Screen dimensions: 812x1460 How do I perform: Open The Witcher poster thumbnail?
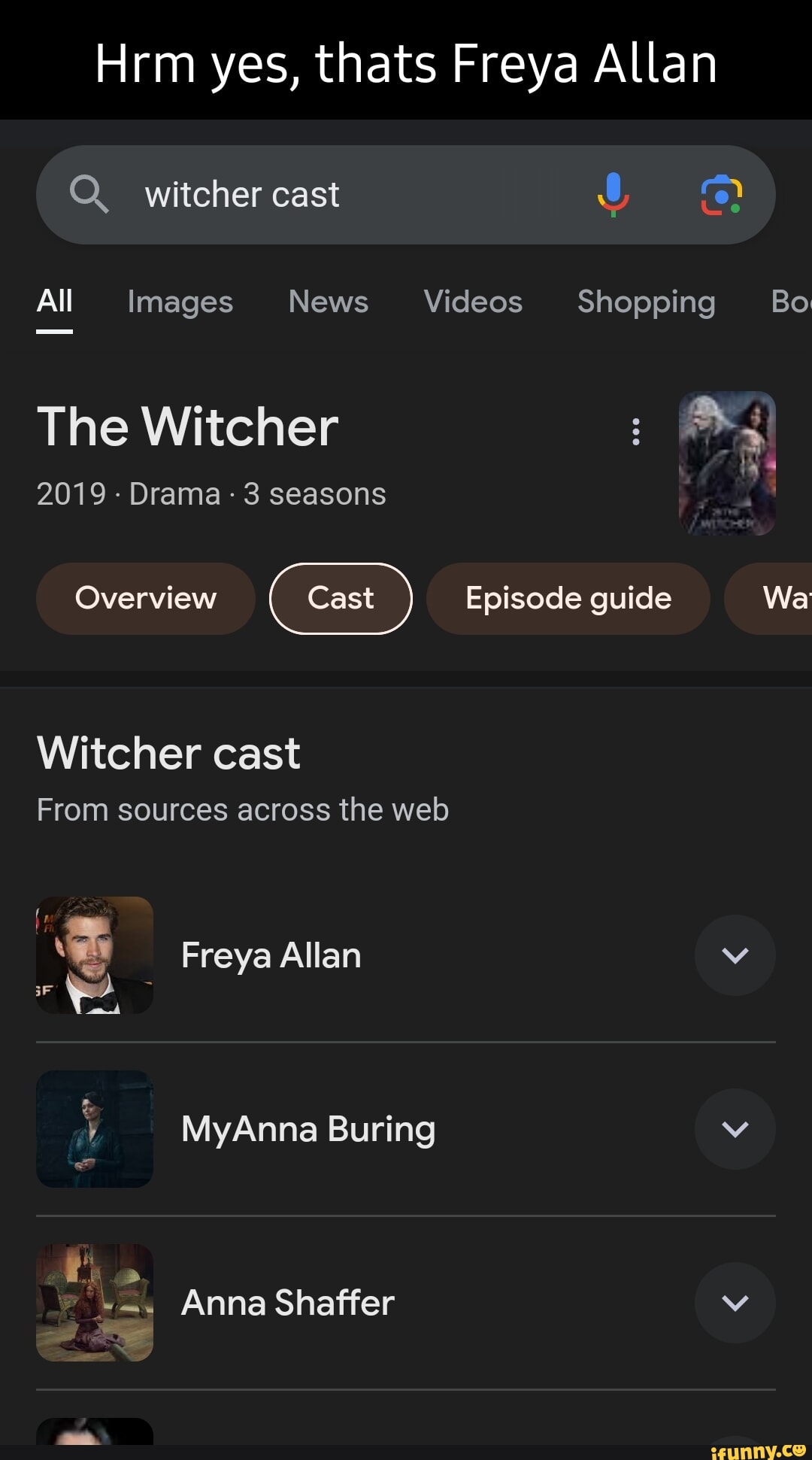(726, 463)
